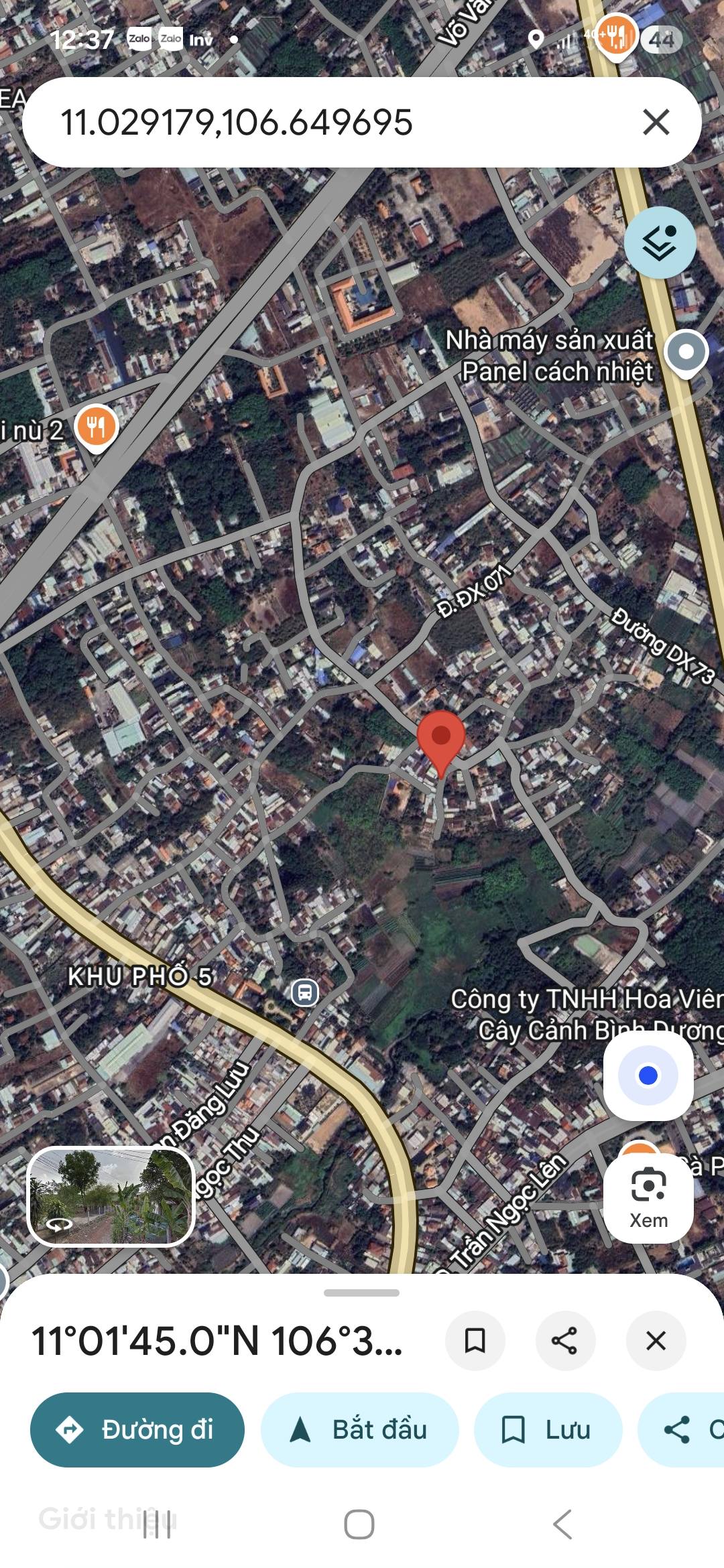
Task: Save the location using the Lưu chip
Action: (547, 1430)
